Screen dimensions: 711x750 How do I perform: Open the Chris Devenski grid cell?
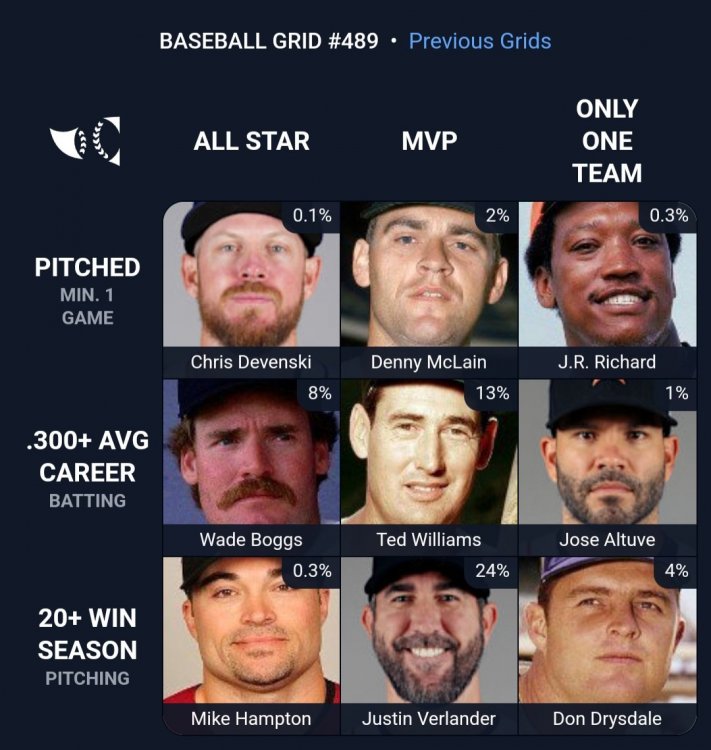[251, 288]
